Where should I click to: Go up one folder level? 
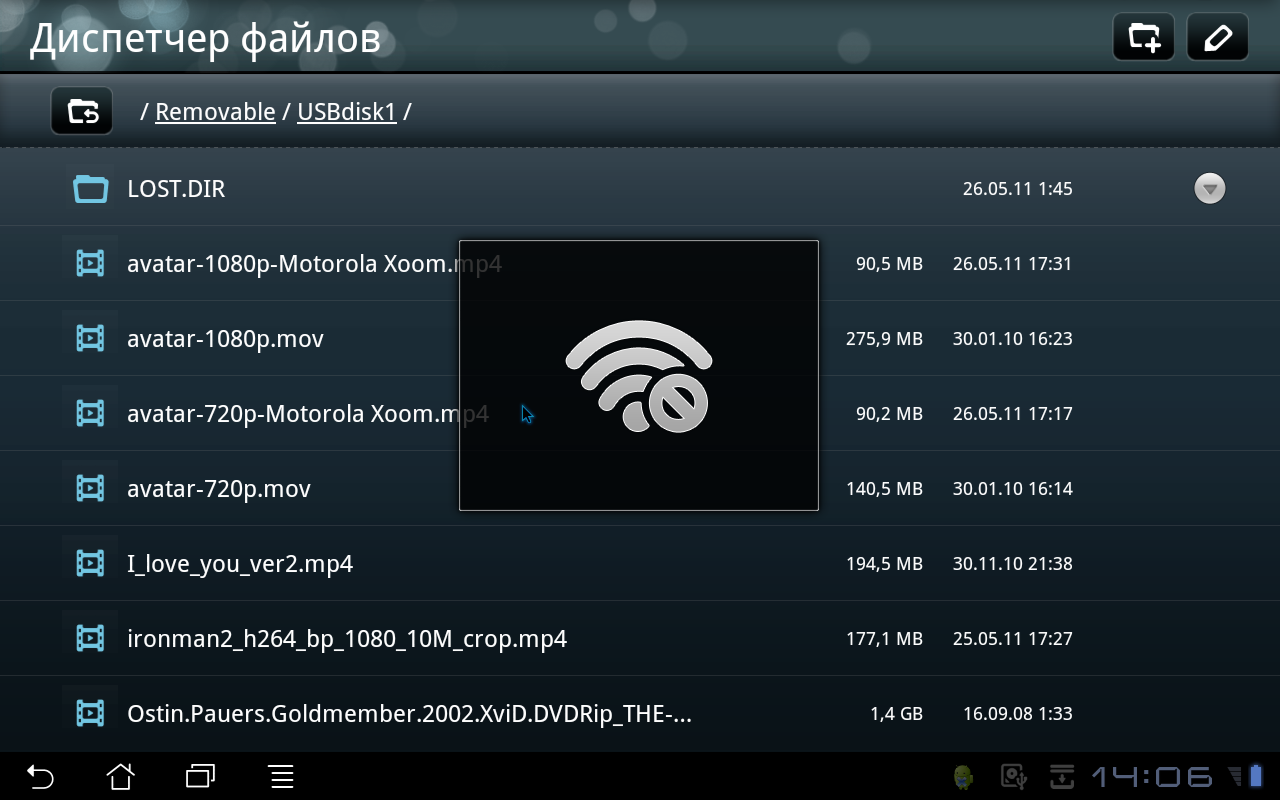[82, 111]
